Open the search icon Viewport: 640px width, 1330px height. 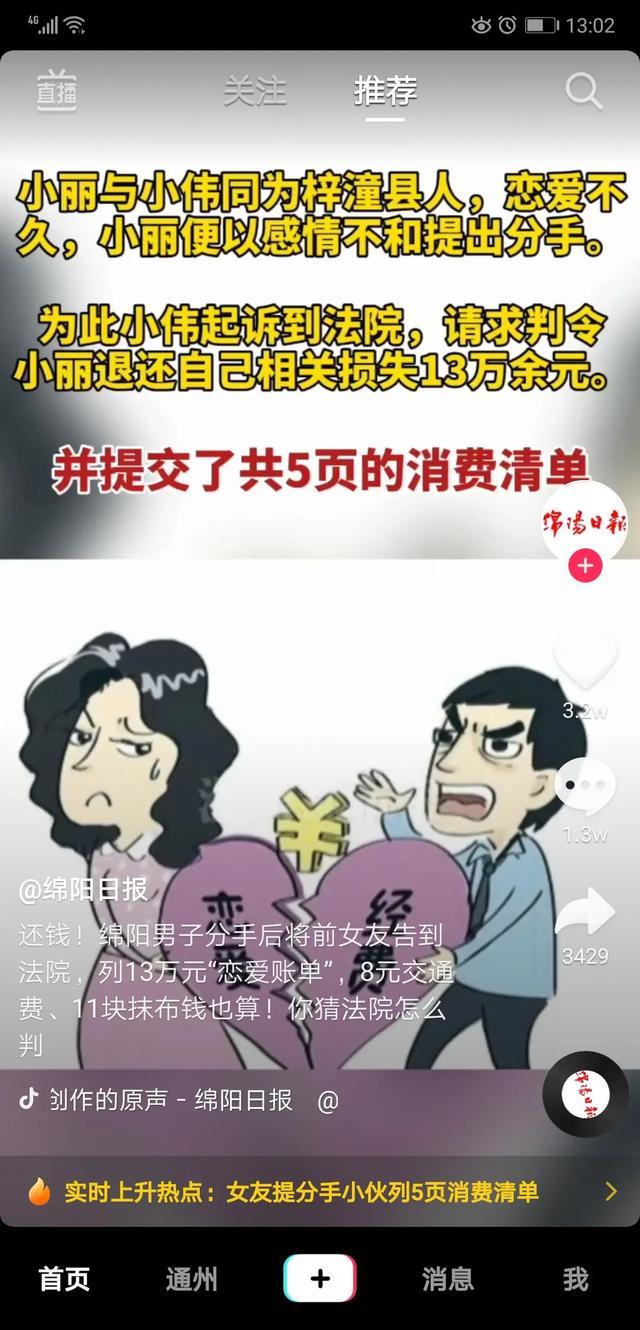coord(584,91)
